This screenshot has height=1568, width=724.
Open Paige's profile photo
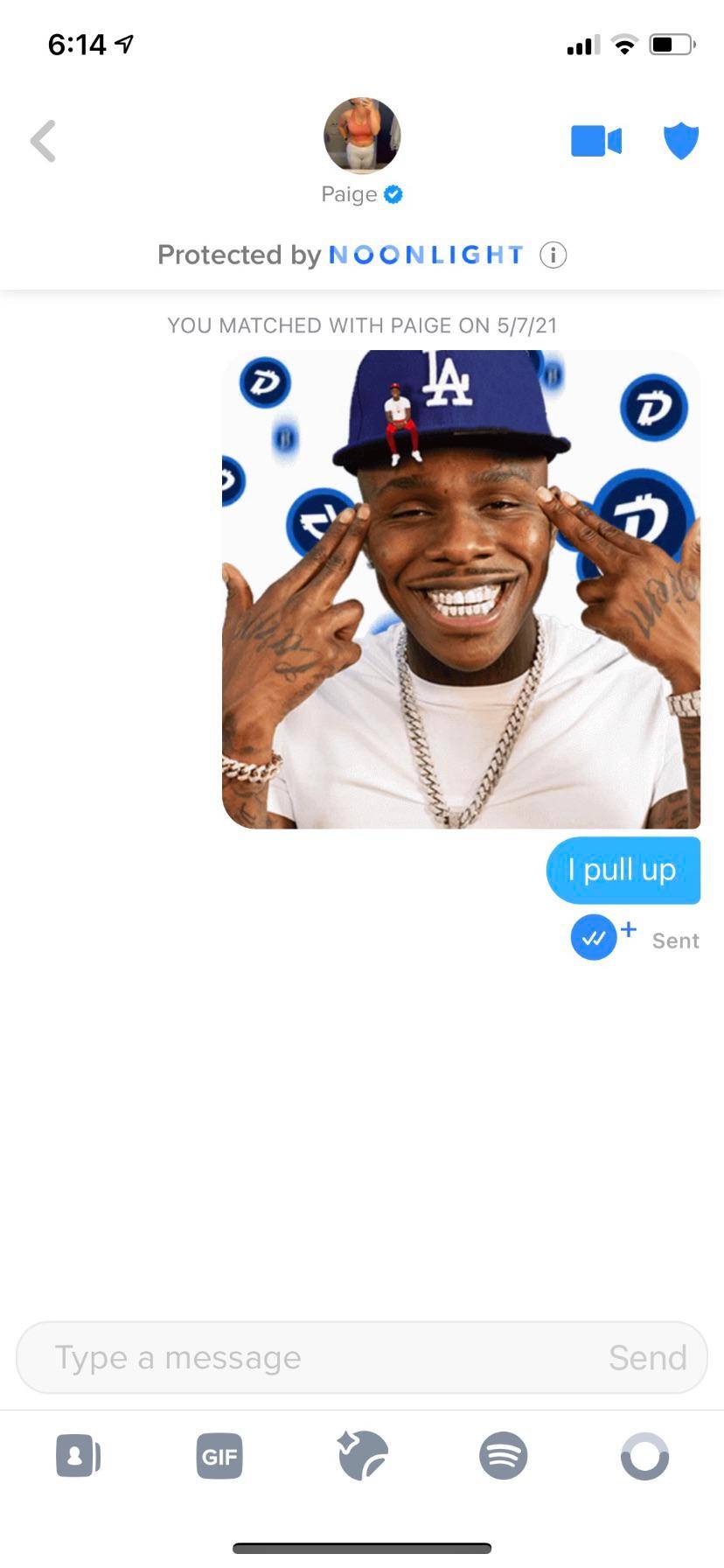pos(362,136)
